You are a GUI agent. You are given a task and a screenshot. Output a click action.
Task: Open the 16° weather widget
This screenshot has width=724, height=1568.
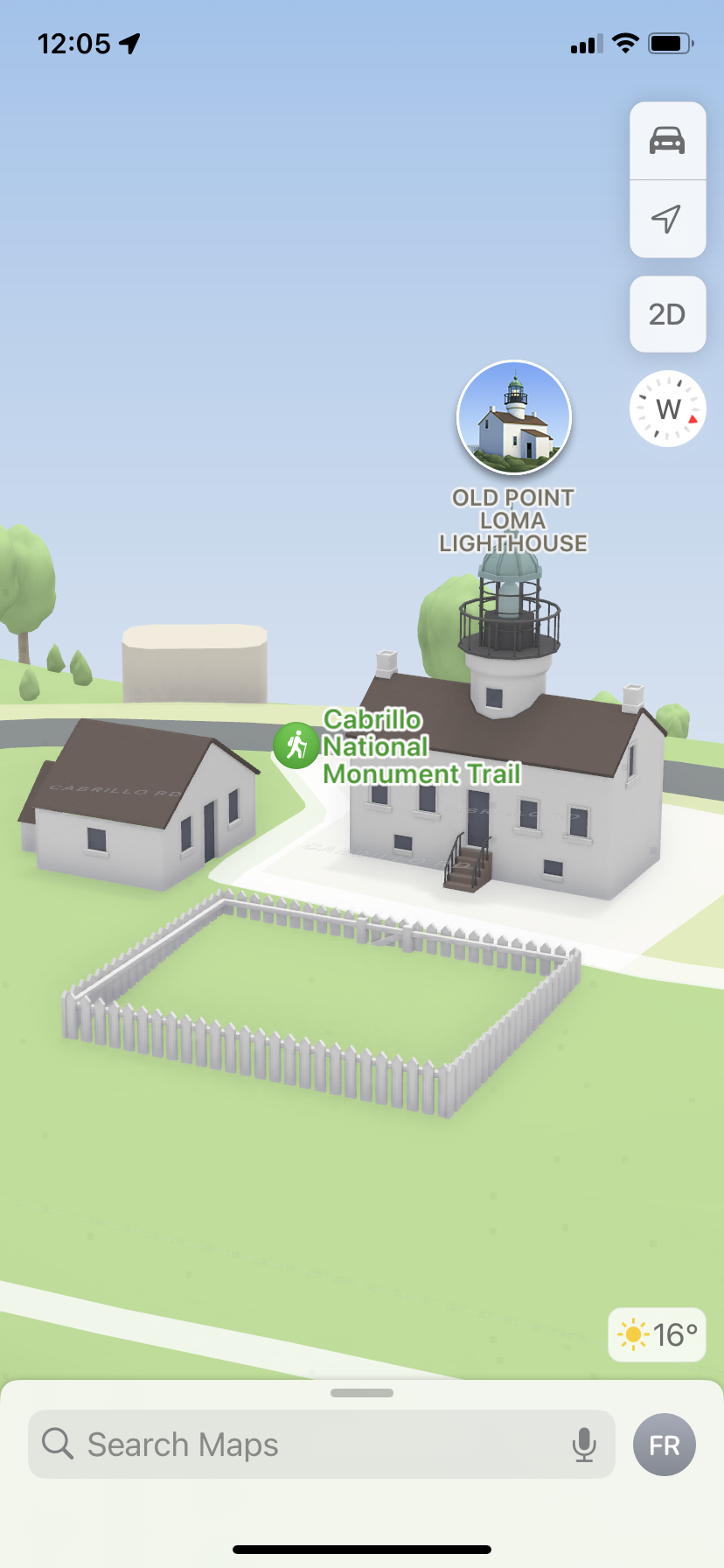pos(657,1334)
